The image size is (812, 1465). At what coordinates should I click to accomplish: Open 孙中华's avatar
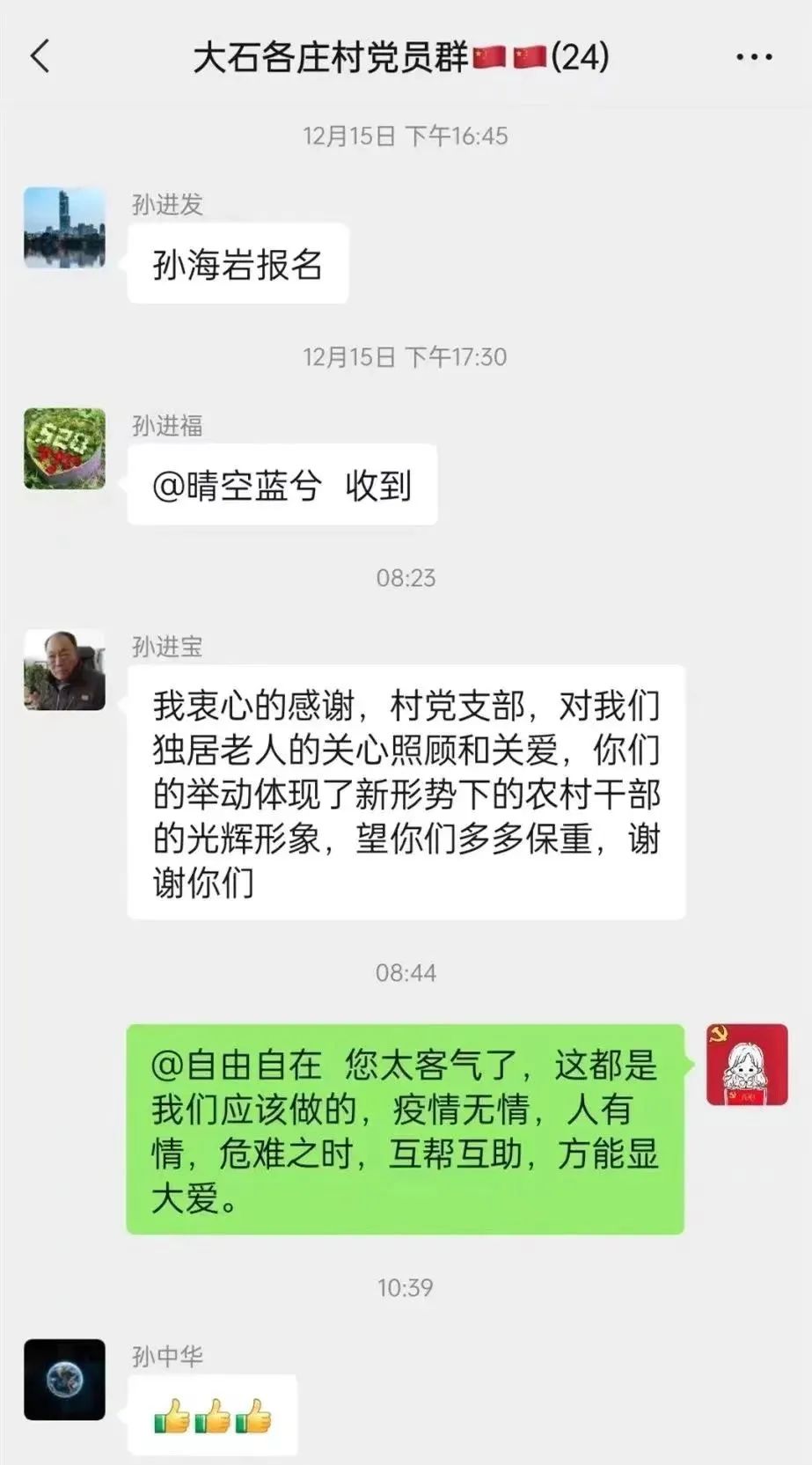click(x=64, y=1379)
